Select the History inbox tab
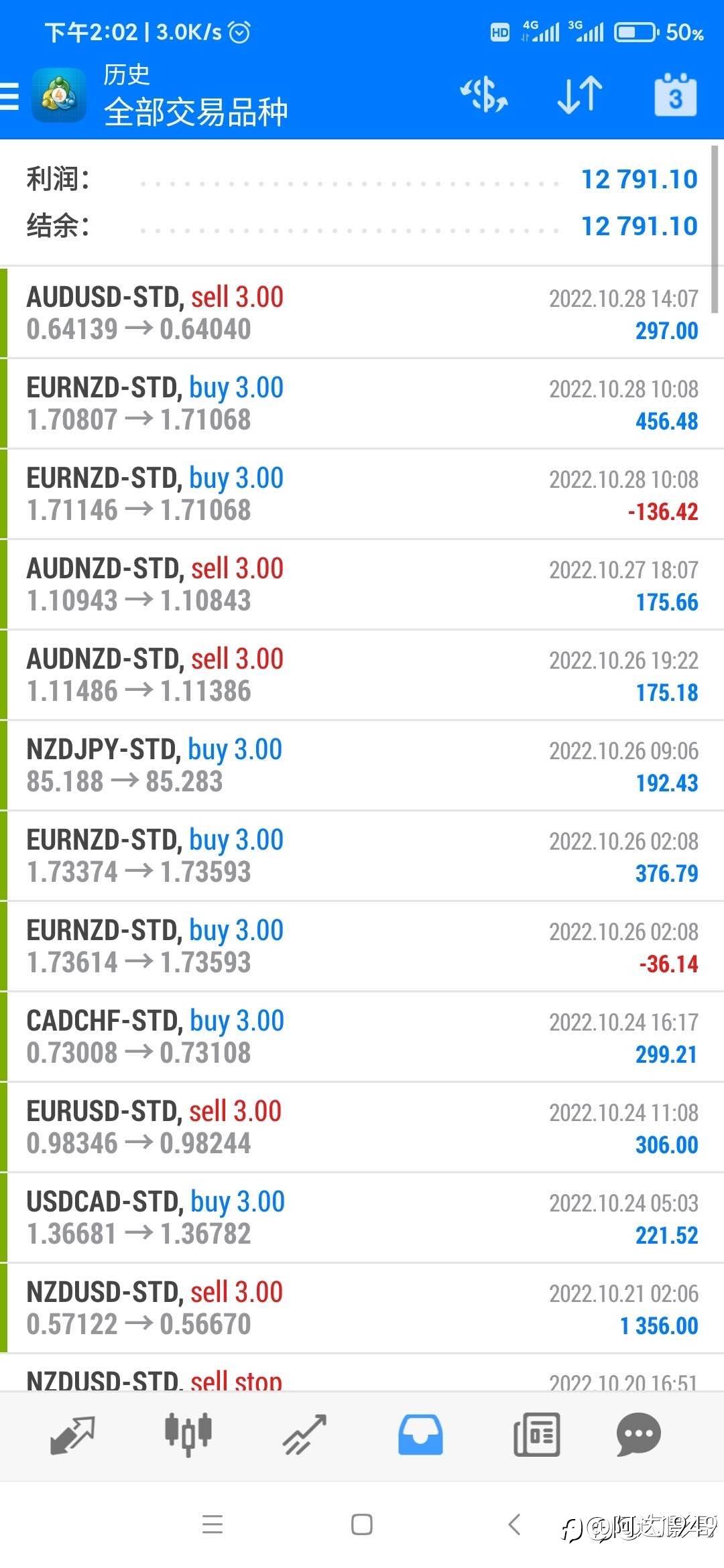This screenshot has height=1568, width=724. point(420,1435)
